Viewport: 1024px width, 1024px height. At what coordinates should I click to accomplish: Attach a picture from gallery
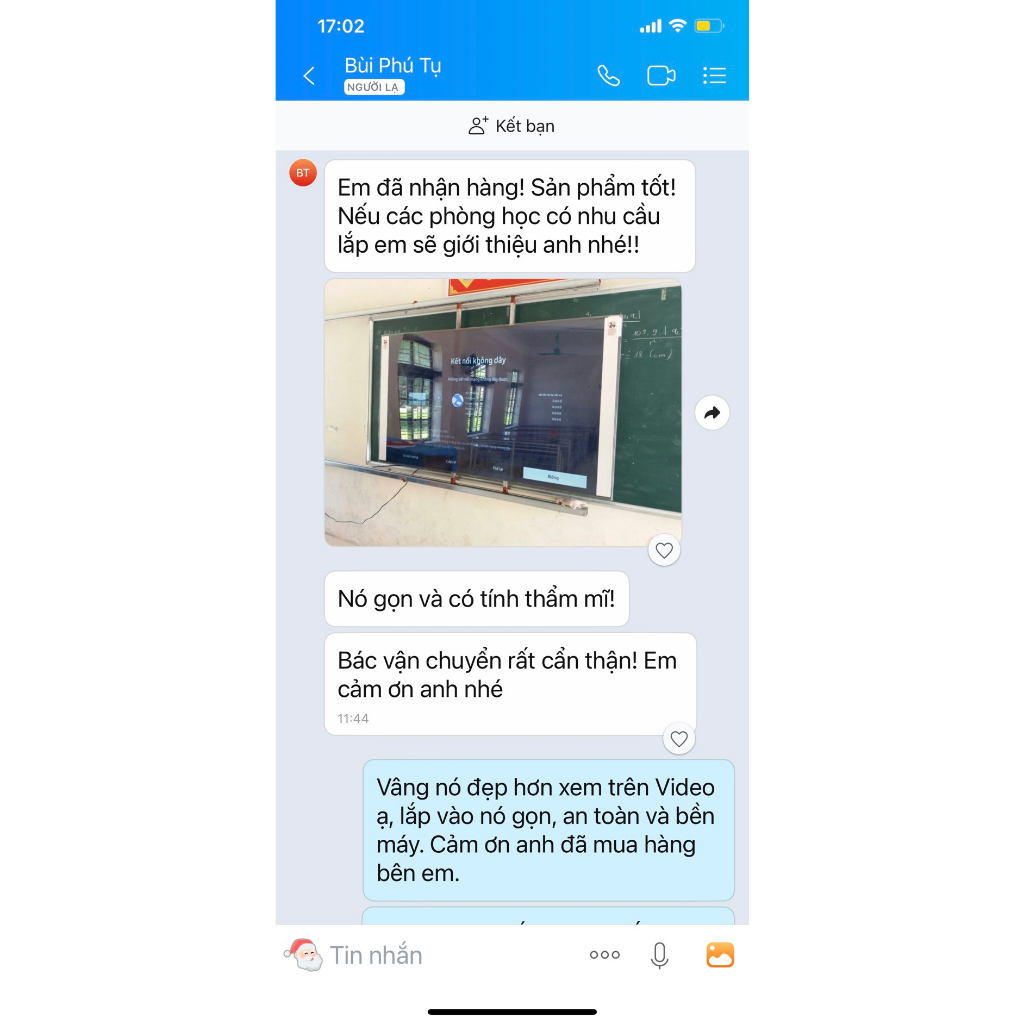pos(720,955)
